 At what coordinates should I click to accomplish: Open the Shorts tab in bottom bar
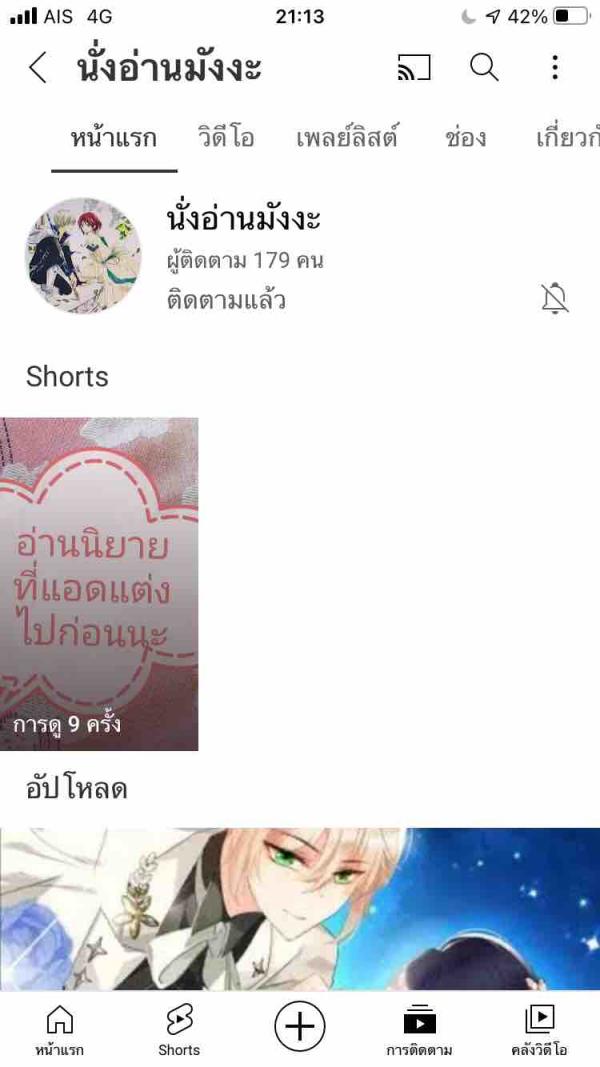click(x=179, y=1030)
